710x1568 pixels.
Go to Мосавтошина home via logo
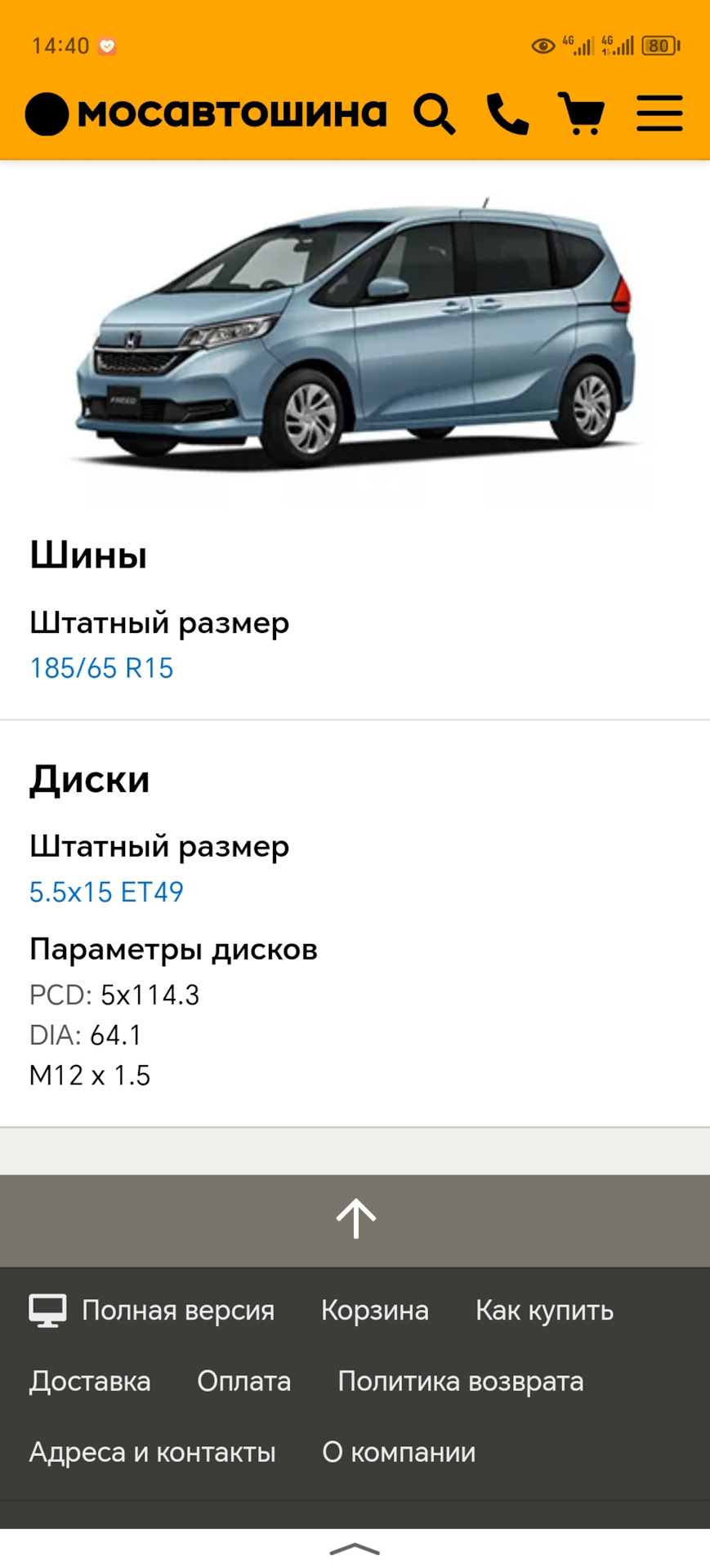pos(206,114)
